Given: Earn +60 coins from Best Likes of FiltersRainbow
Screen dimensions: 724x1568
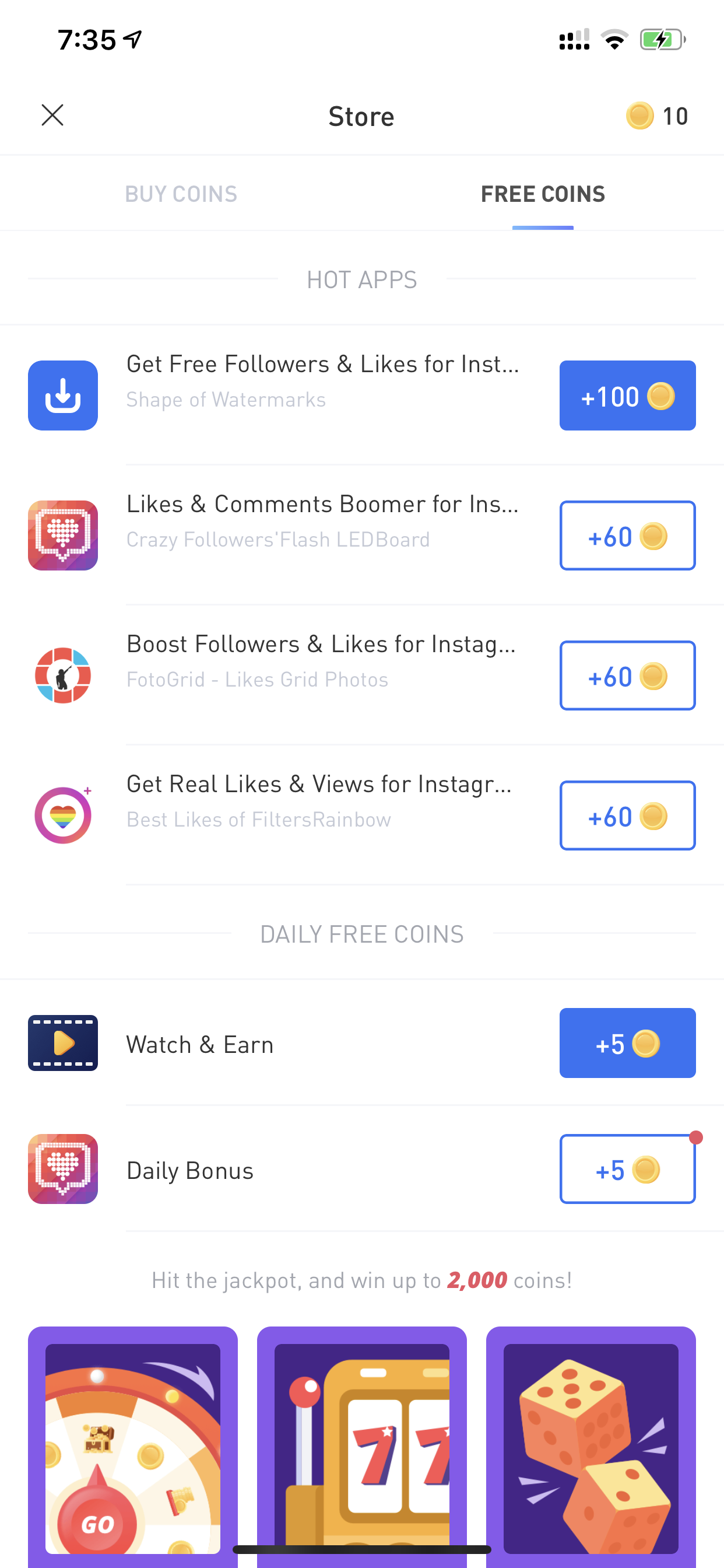Looking at the screenshot, I should 627,815.
